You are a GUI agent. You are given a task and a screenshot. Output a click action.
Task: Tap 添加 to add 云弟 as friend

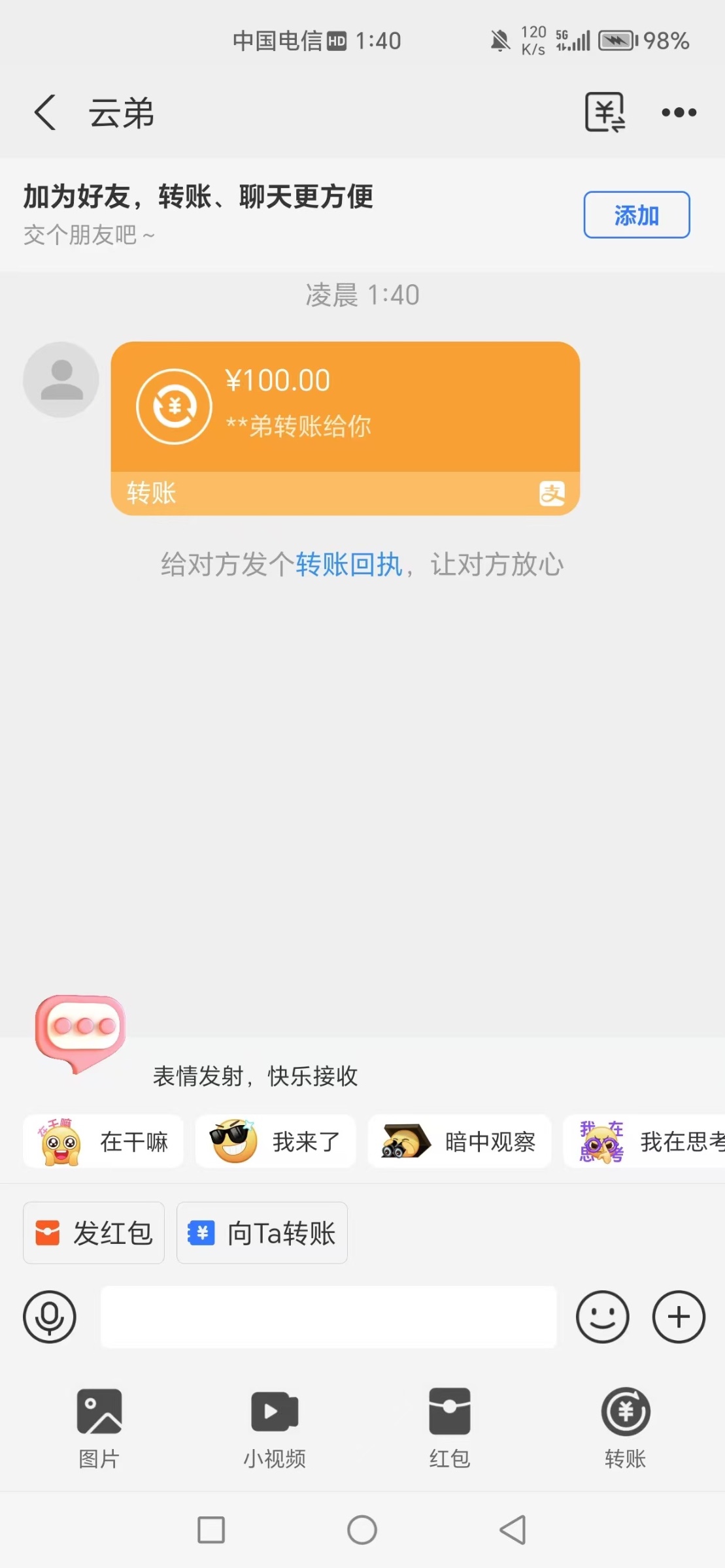coord(636,215)
